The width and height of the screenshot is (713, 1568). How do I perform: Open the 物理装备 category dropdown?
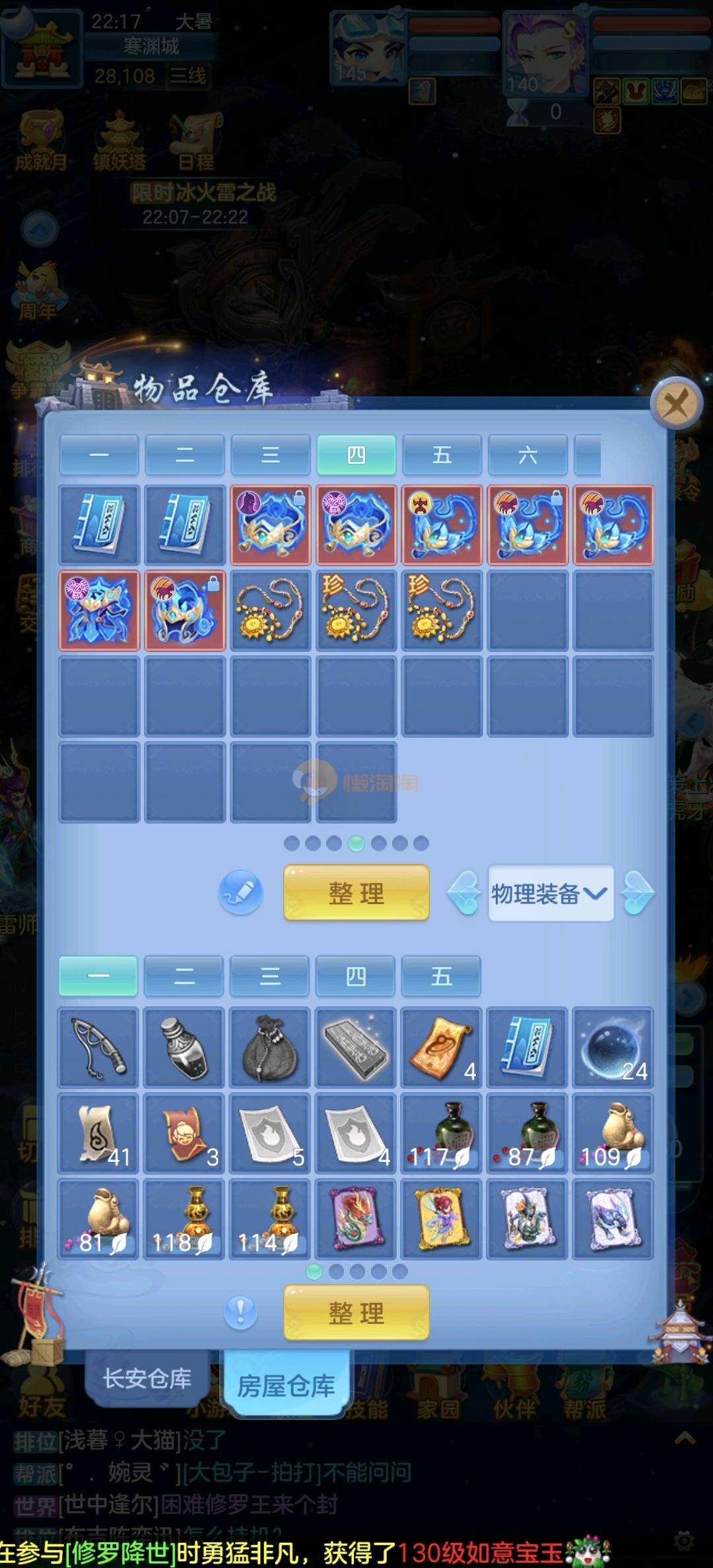(x=550, y=894)
